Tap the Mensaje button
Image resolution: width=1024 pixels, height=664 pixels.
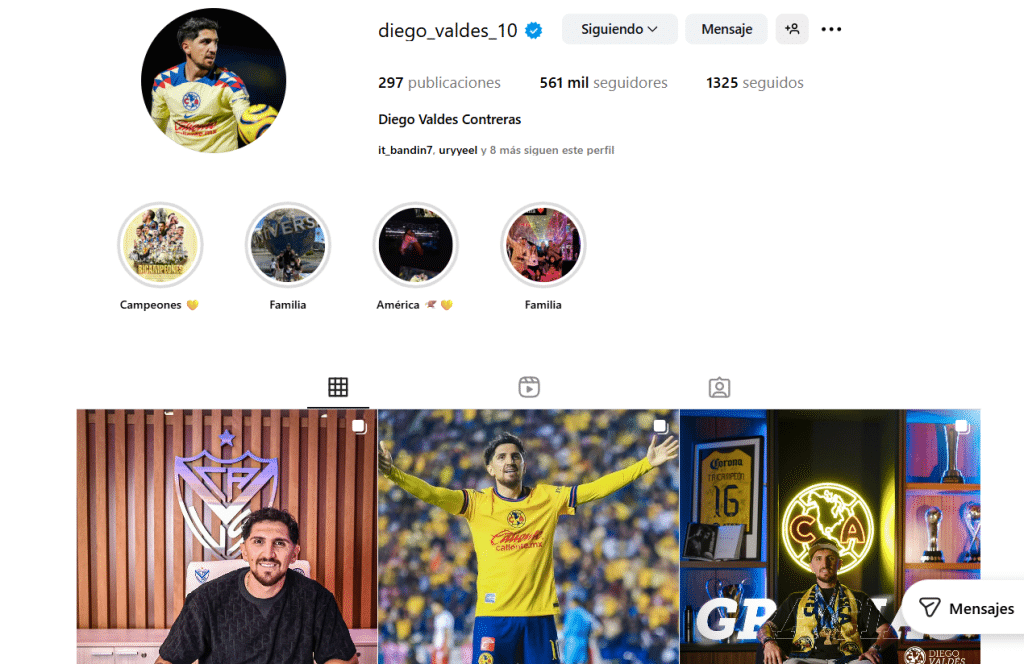tap(726, 29)
